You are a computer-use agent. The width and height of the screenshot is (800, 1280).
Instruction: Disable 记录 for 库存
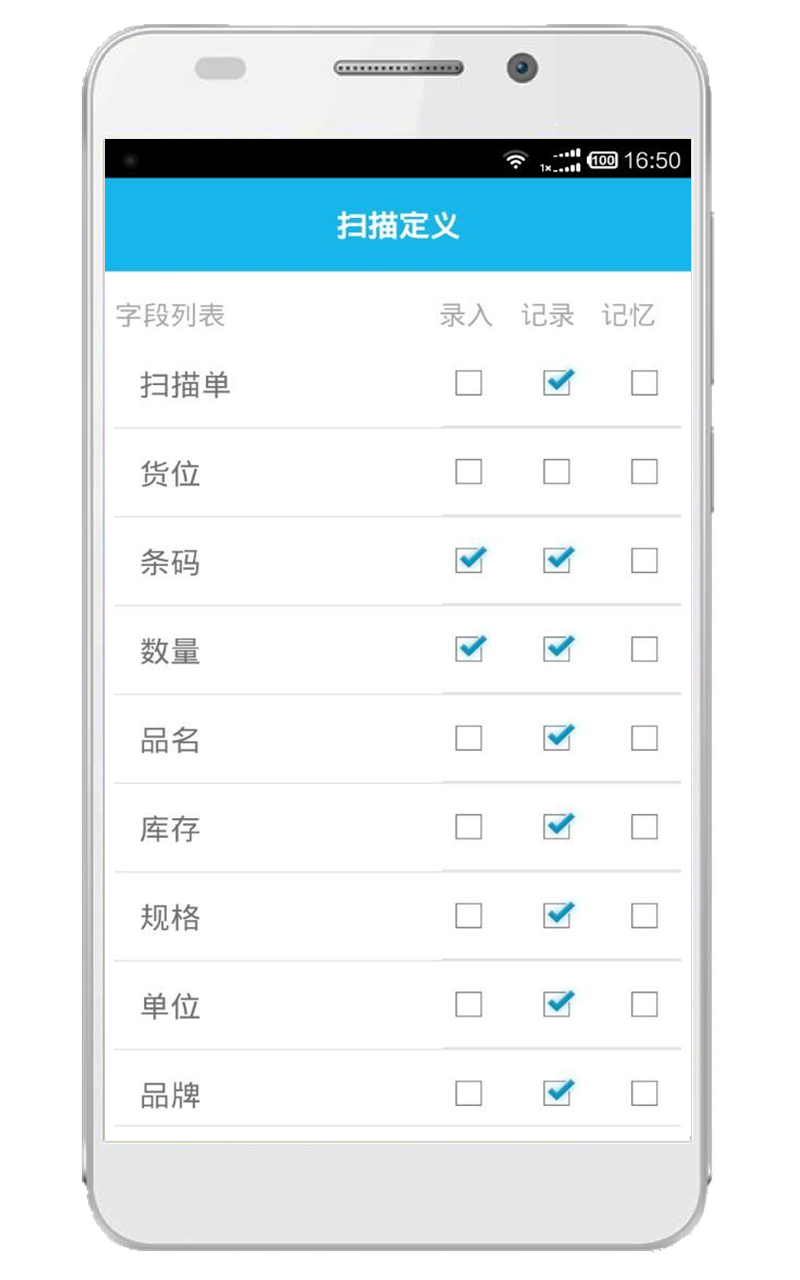[x=557, y=827]
